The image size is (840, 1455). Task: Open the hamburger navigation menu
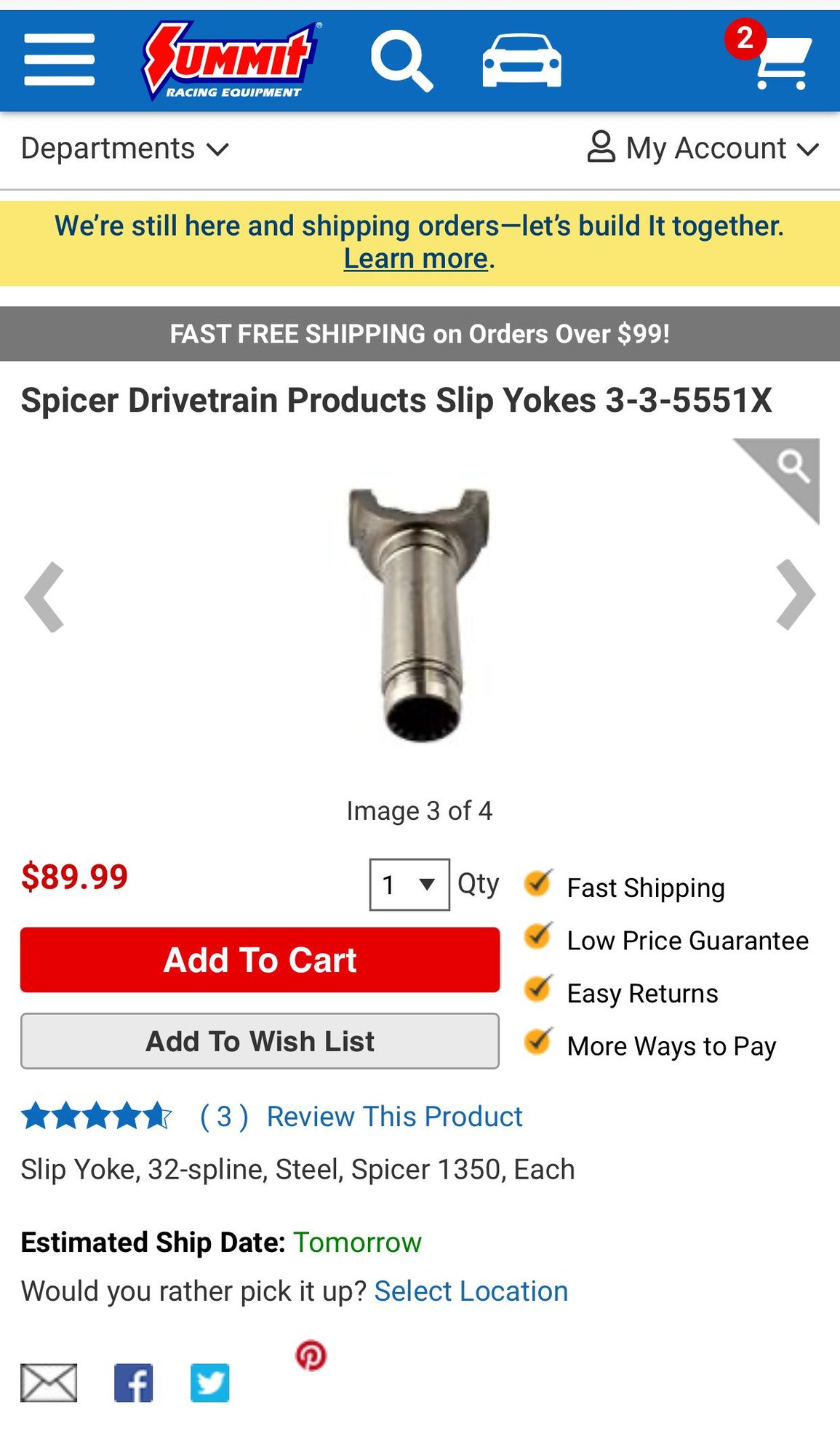(x=59, y=60)
